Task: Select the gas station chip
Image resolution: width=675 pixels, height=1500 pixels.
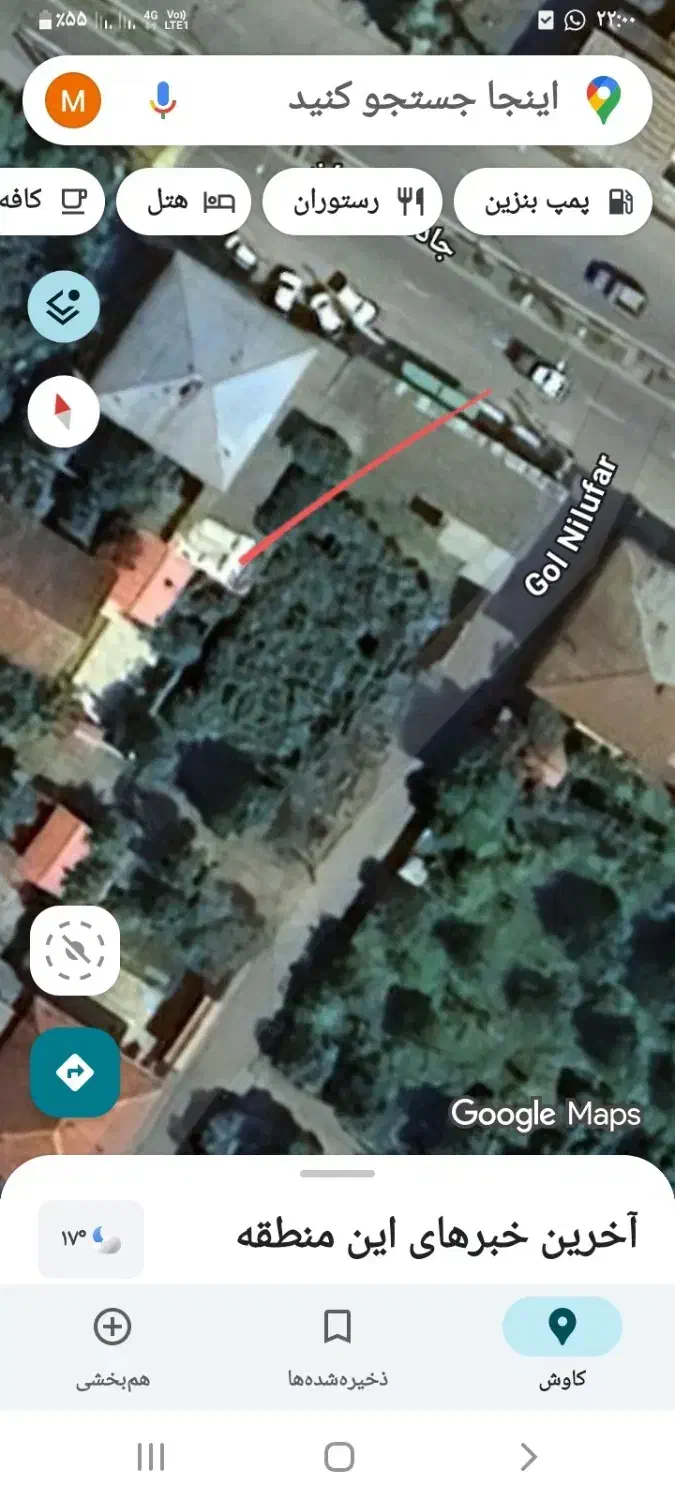Action: (552, 203)
